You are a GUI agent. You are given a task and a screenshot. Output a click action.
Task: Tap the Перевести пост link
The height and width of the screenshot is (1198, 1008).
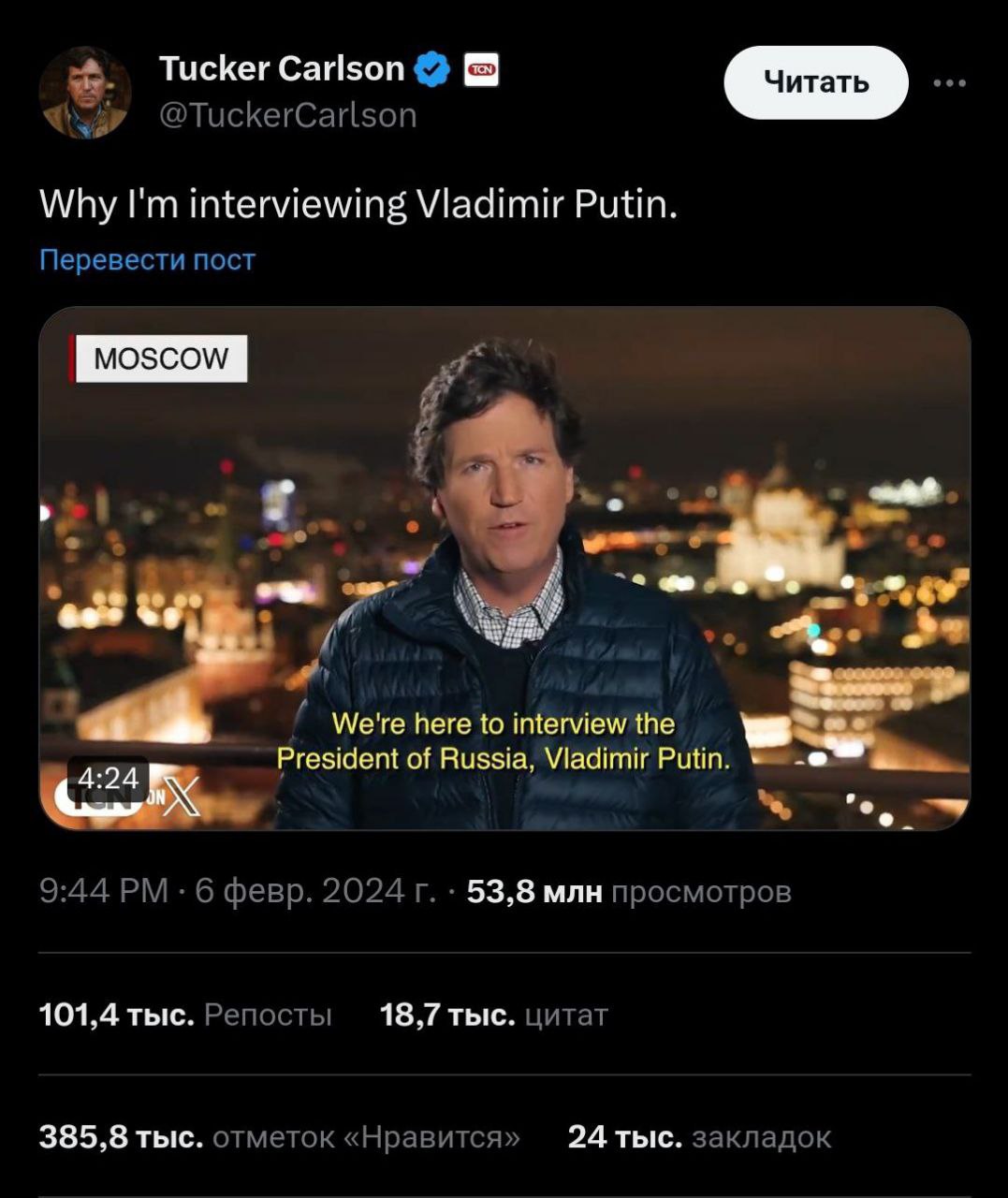(147, 259)
